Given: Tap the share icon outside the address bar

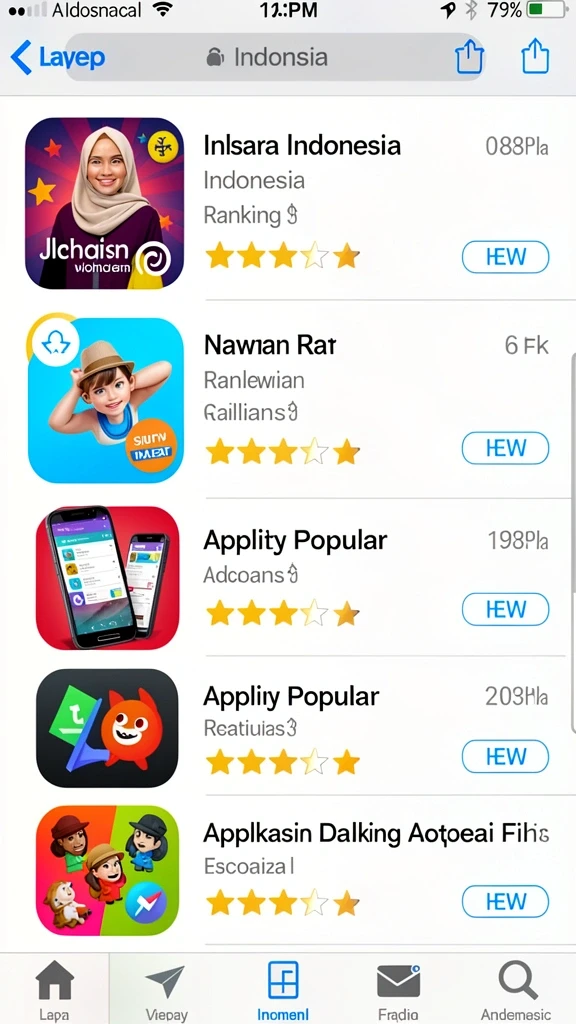Looking at the screenshot, I should 536,57.
